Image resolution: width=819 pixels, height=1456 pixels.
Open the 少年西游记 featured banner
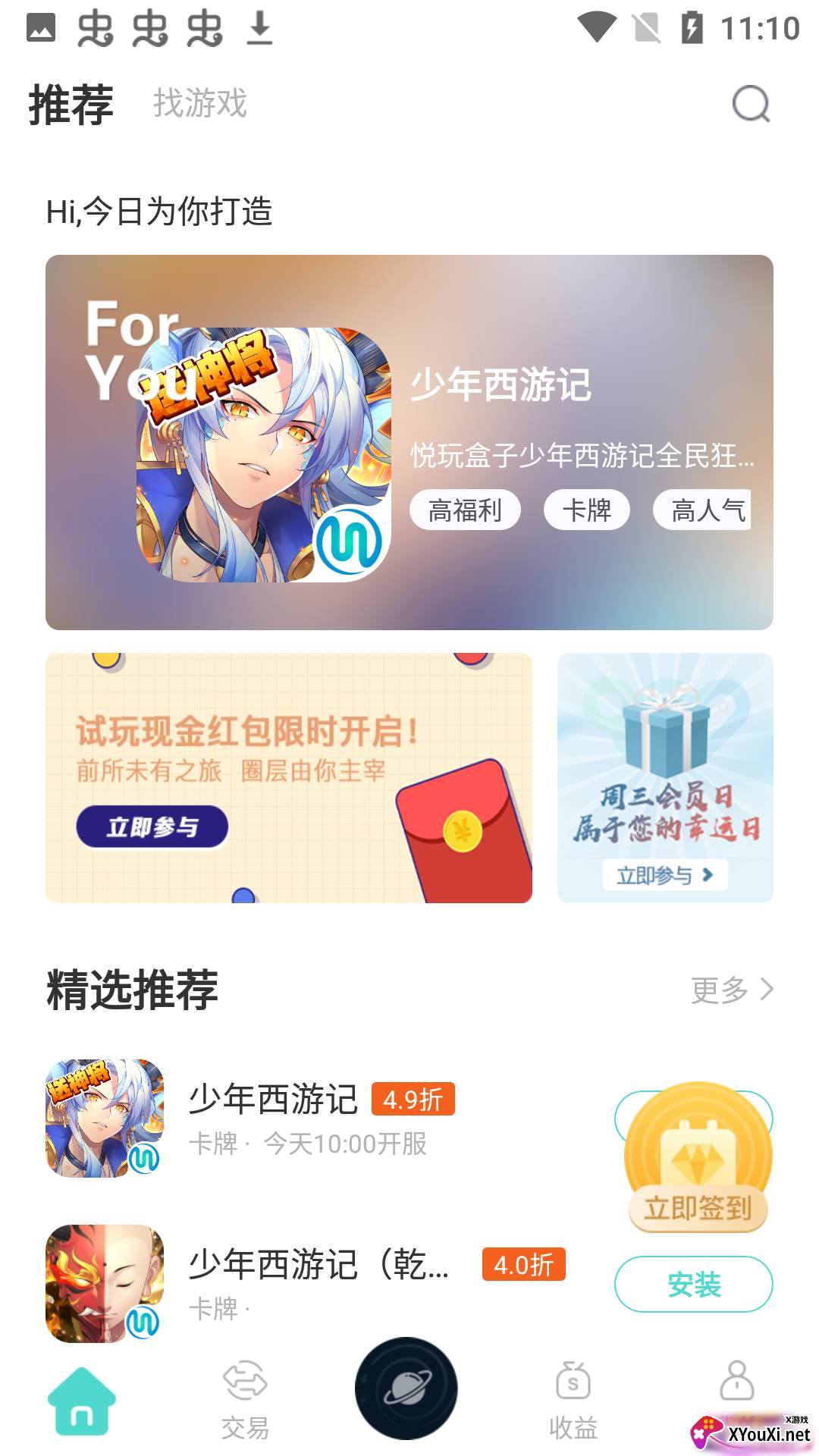[x=409, y=442]
